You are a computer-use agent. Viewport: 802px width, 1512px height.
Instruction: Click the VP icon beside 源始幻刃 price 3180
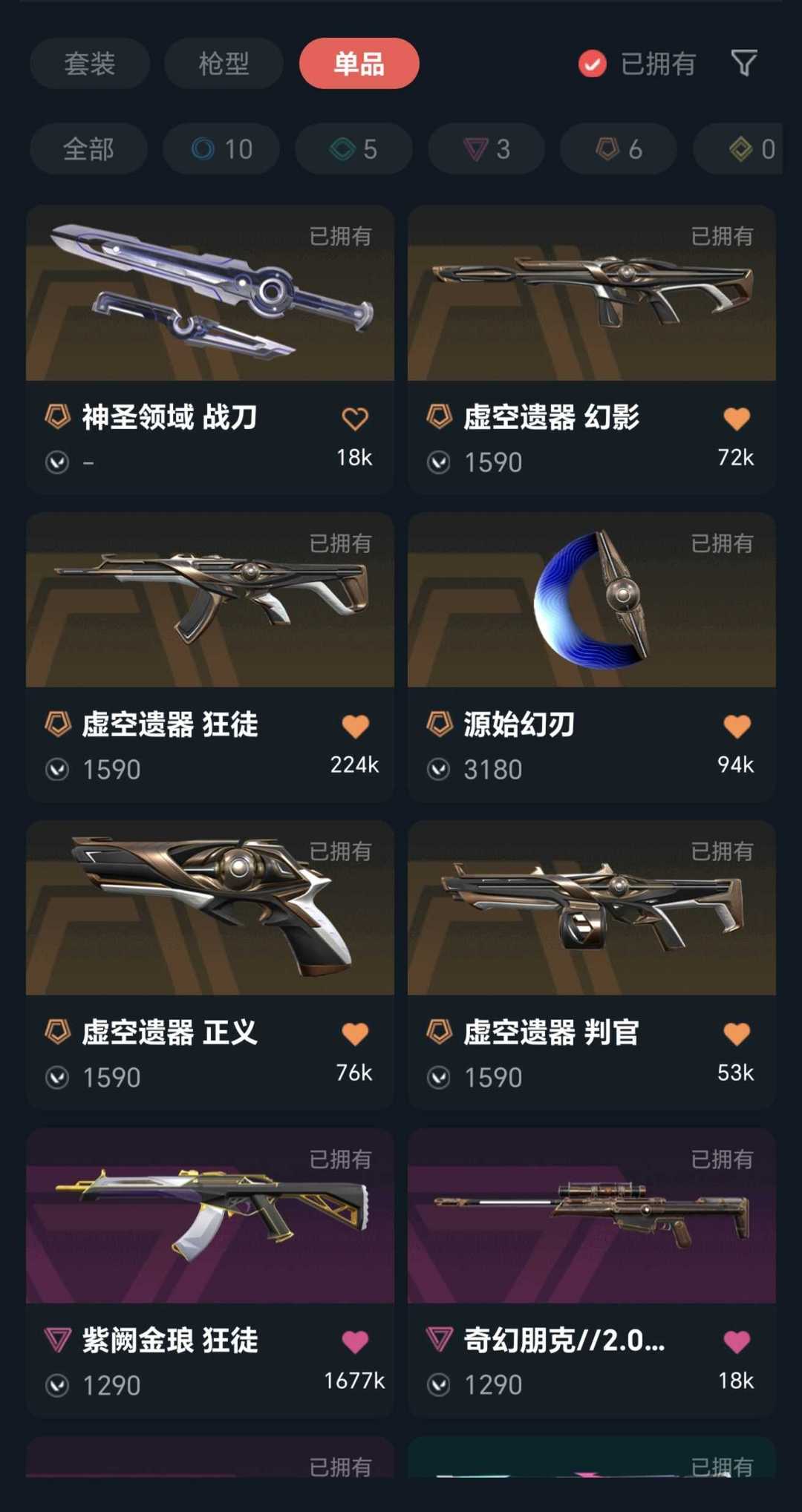[x=440, y=769]
